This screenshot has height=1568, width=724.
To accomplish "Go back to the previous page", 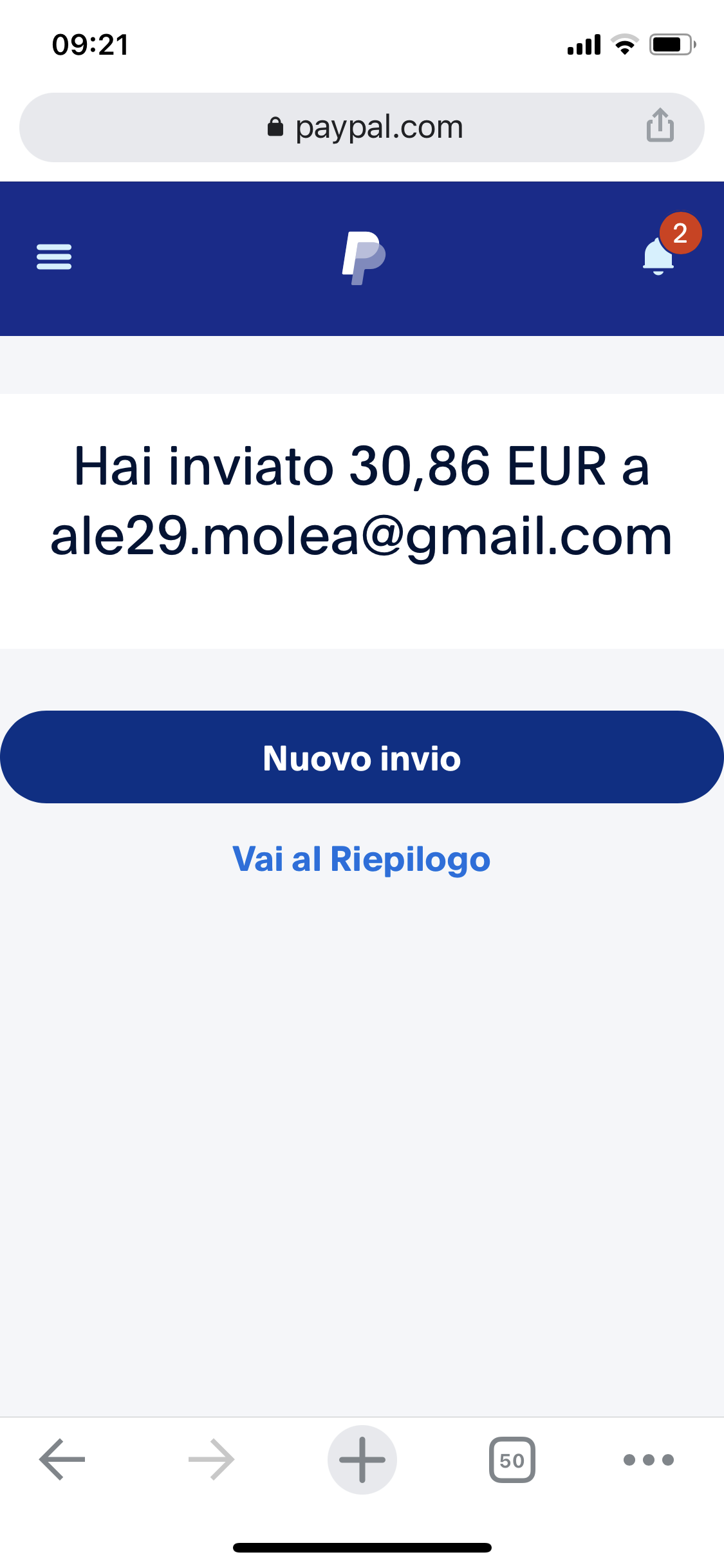I will point(62,1459).
